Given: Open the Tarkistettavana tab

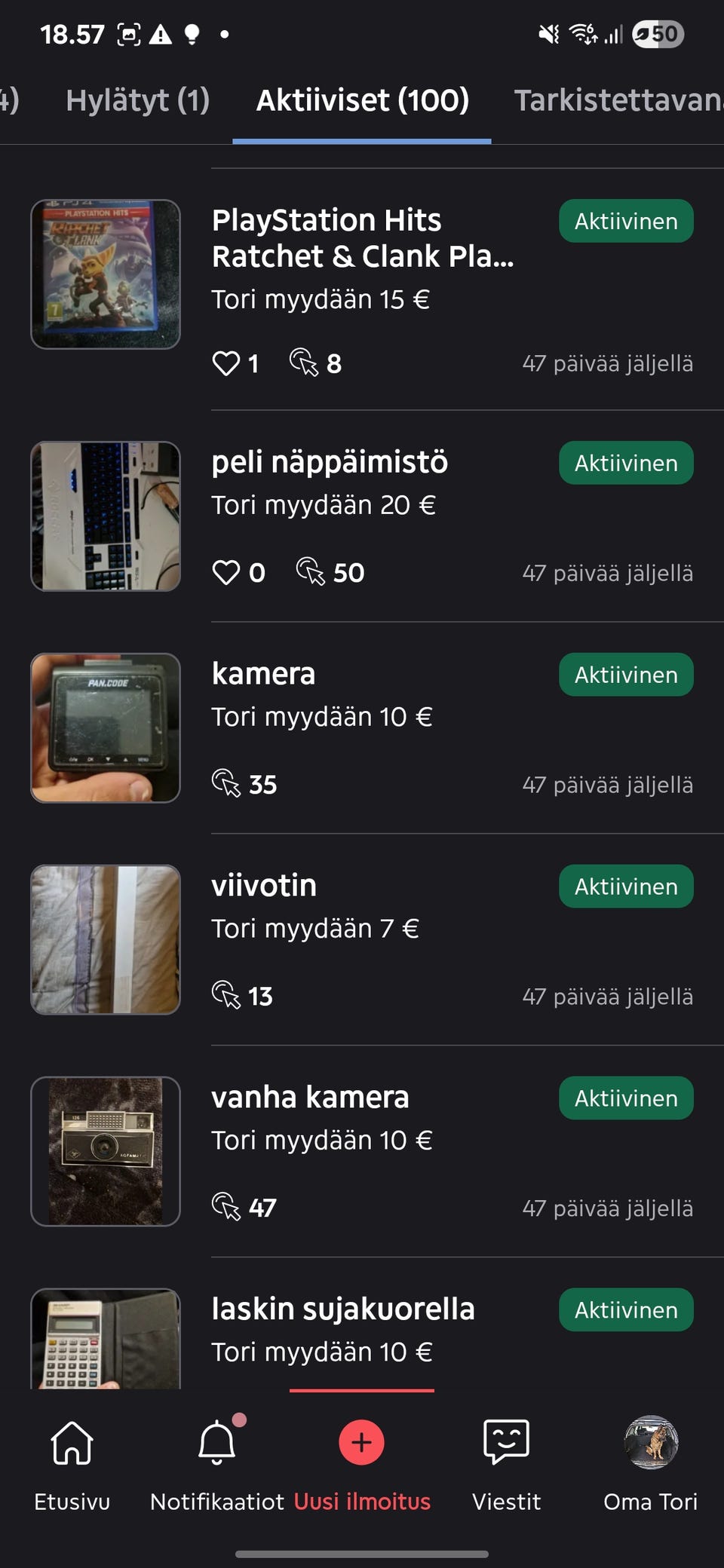Looking at the screenshot, I should tap(618, 100).
